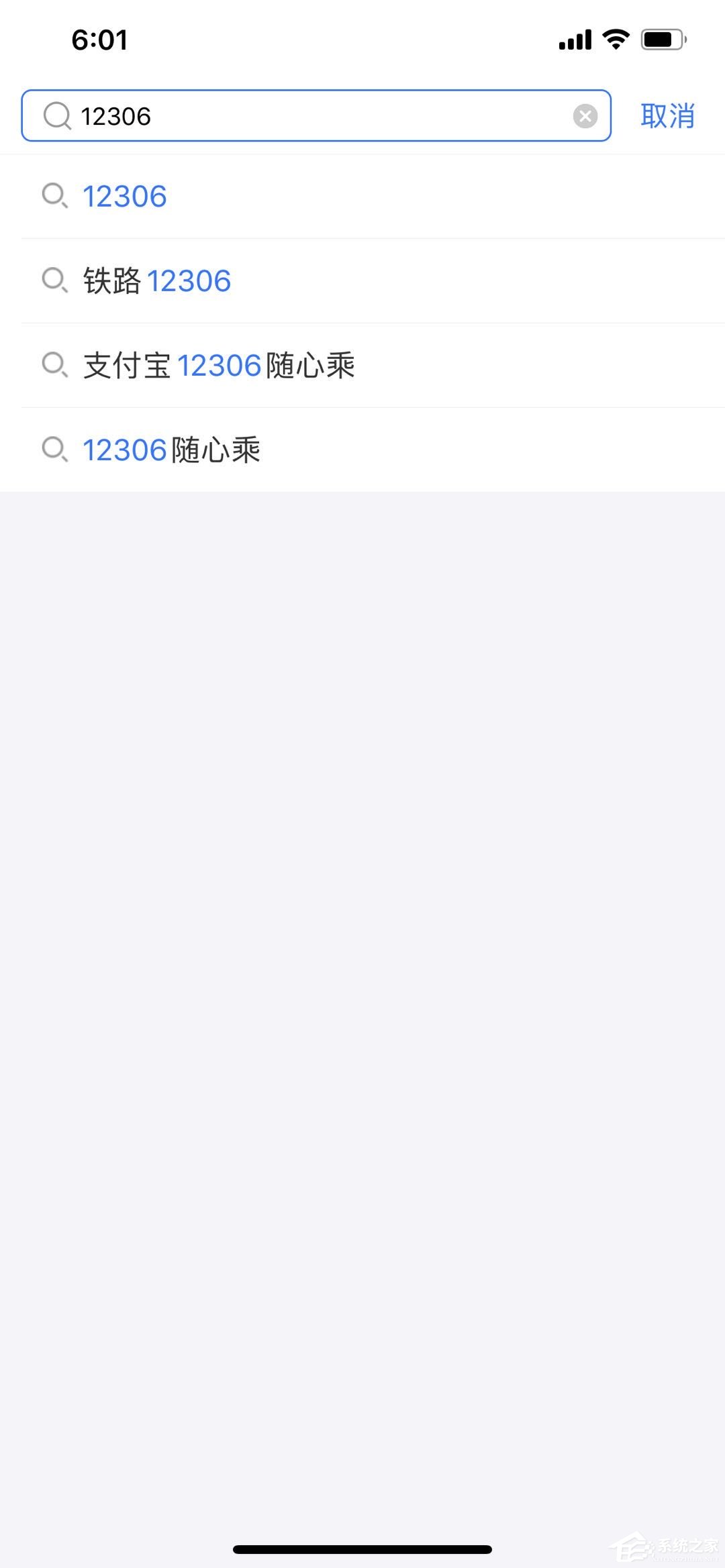
Task: Click the magnifier icon beside "铁路 12306"
Action: pos(55,281)
